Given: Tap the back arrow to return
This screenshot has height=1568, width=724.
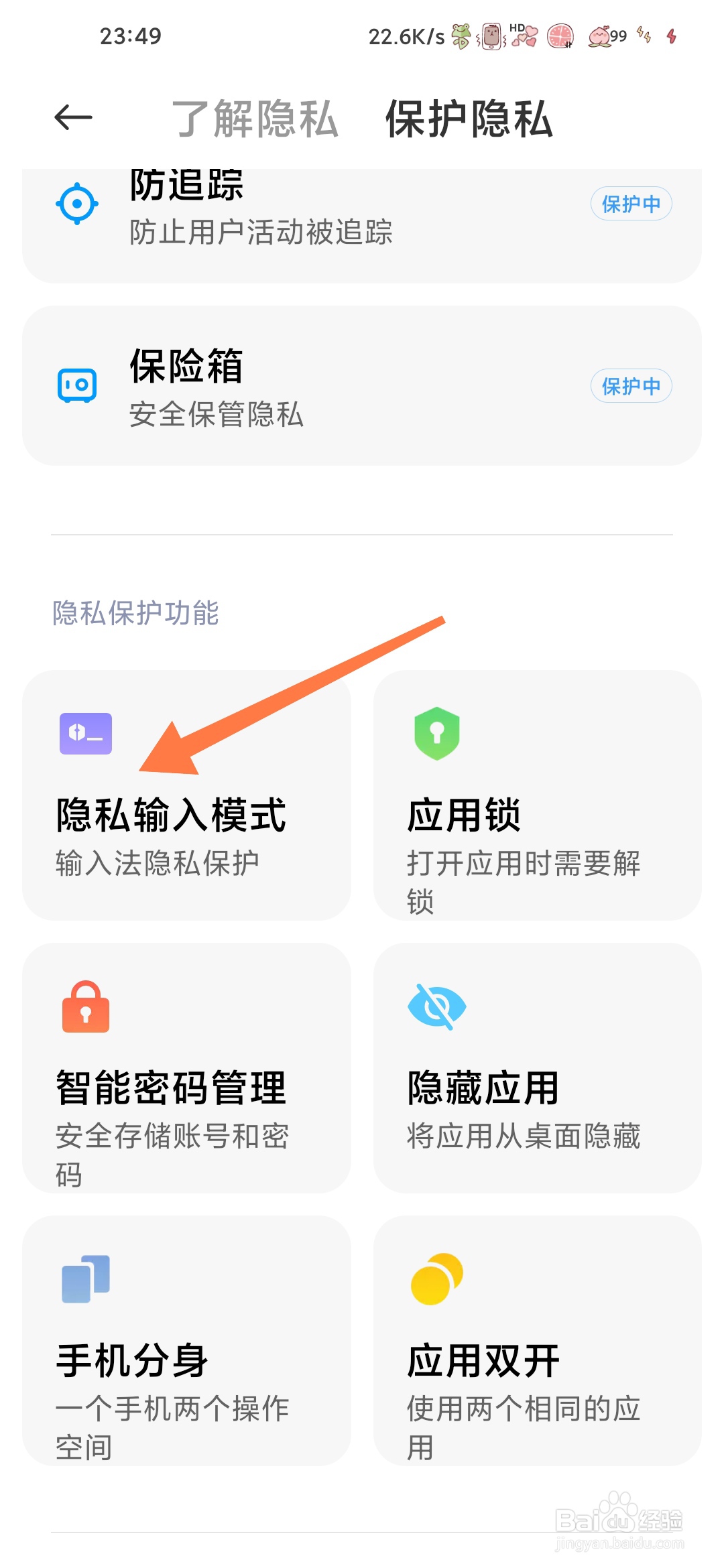Looking at the screenshot, I should tap(73, 117).
